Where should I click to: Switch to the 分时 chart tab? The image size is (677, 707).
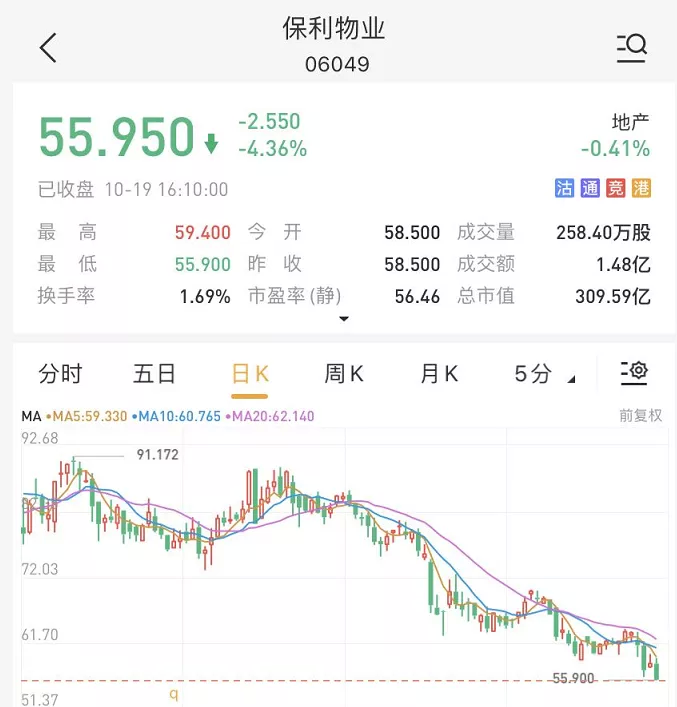(60, 374)
